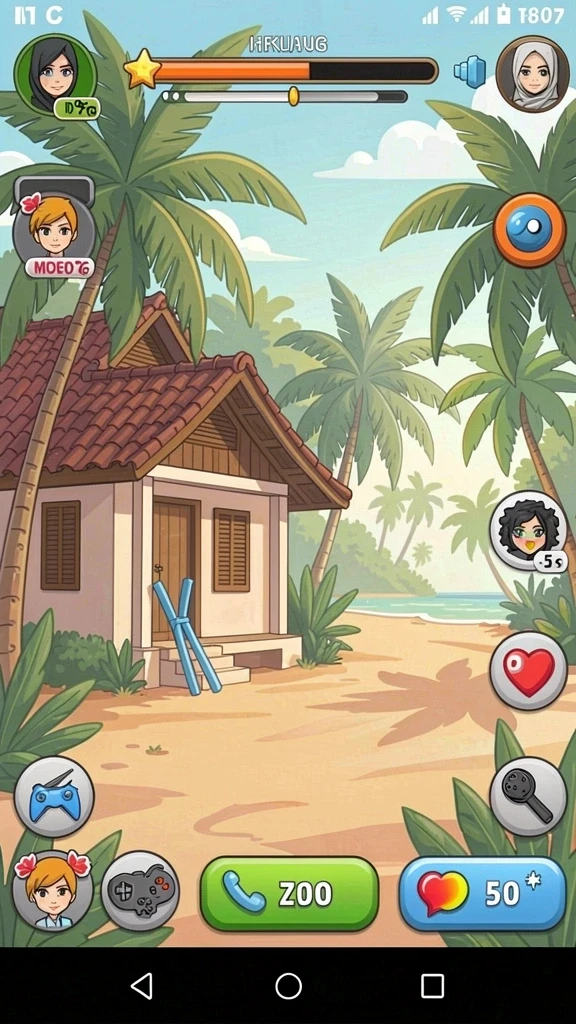The height and width of the screenshot is (1024, 576).
Task: Tap the microphone button
Action: pyautogui.click(x=528, y=796)
